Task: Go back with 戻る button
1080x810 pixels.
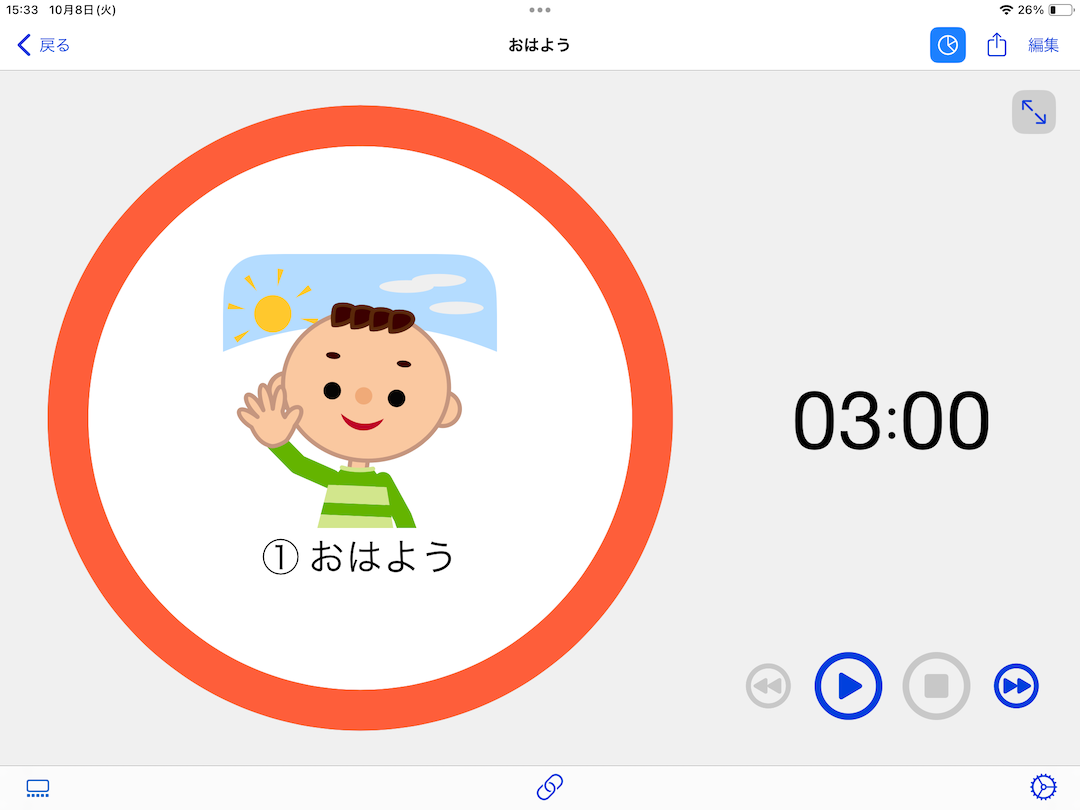Action: point(44,45)
